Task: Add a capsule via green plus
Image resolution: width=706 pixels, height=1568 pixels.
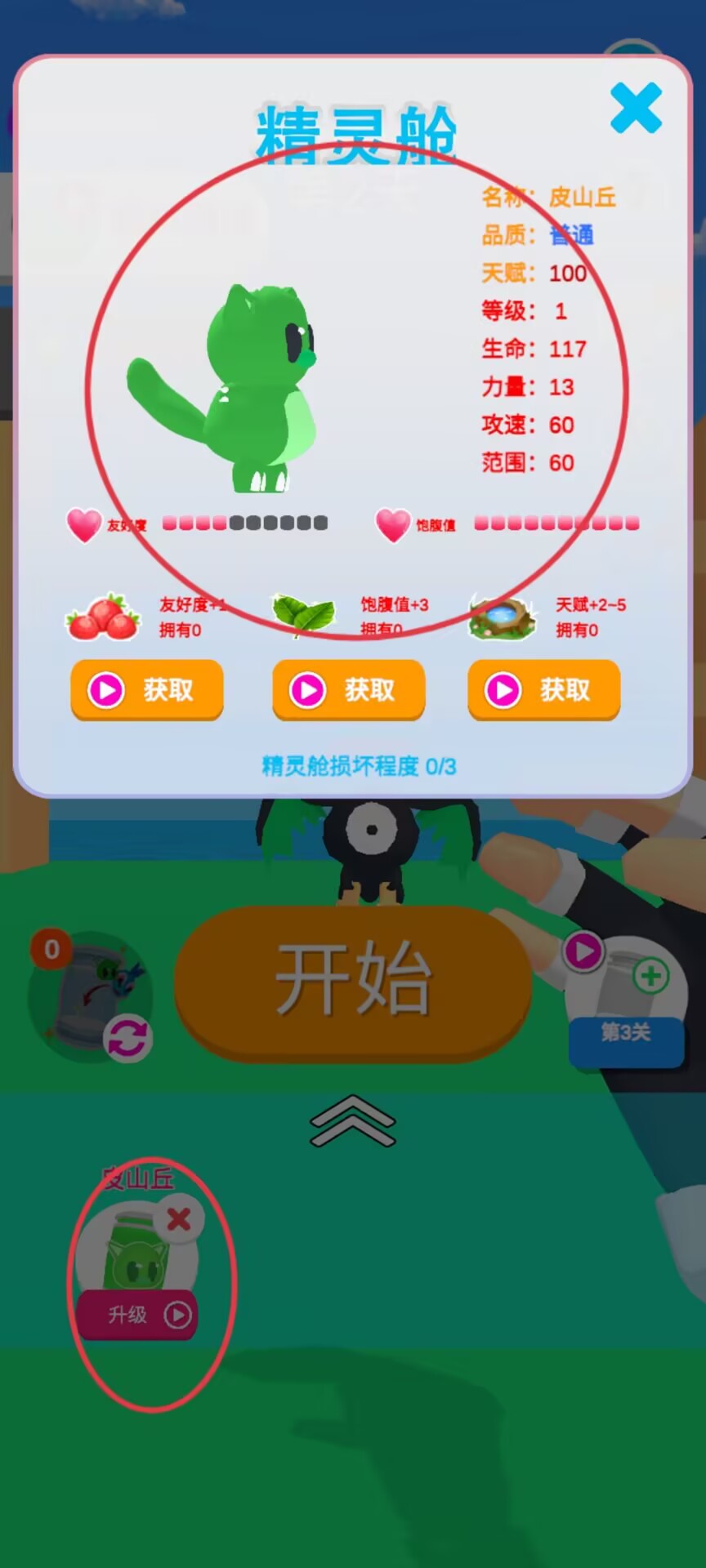Action: coord(651,976)
